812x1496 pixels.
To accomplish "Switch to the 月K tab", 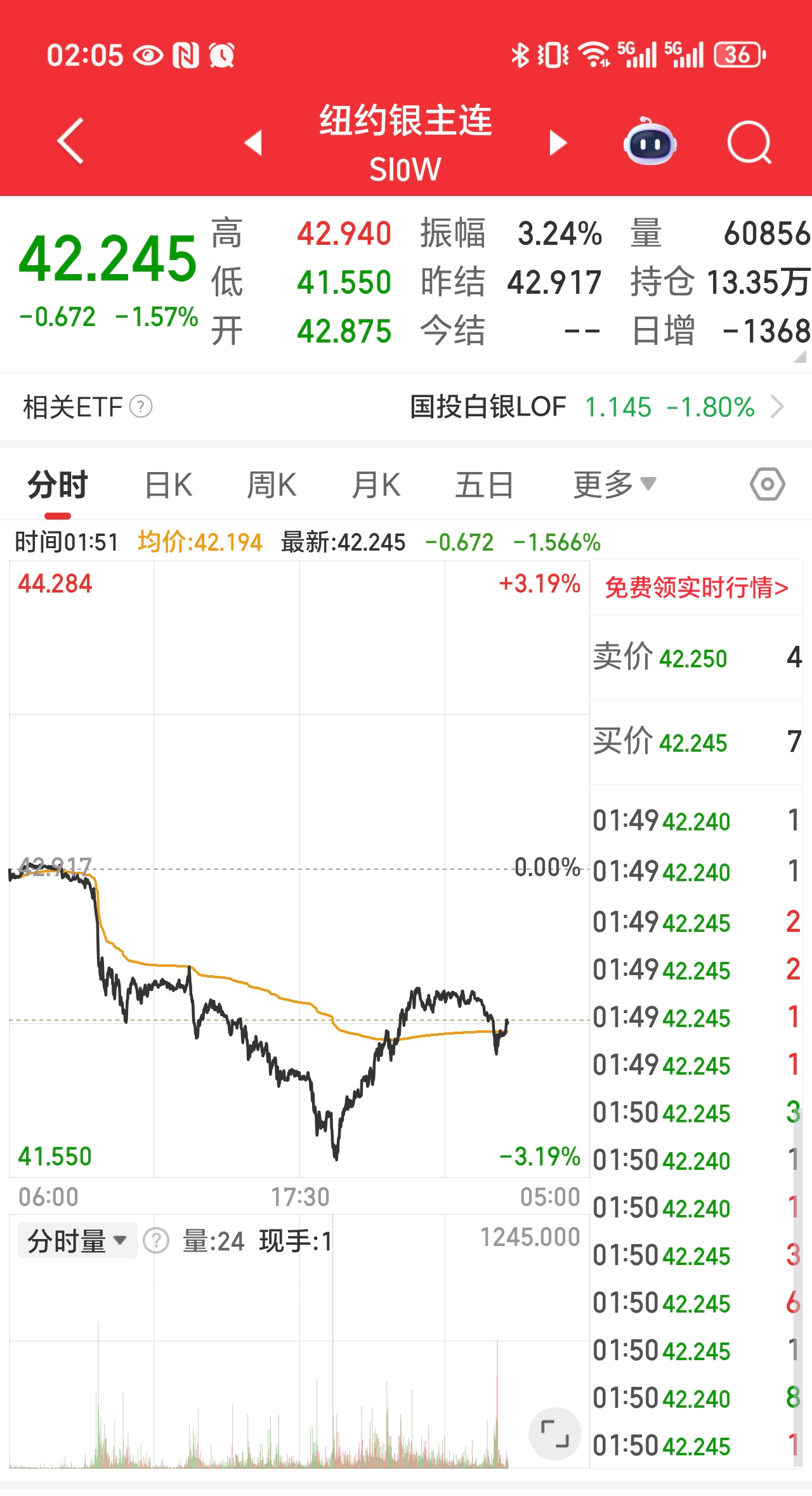I will [376, 485].
